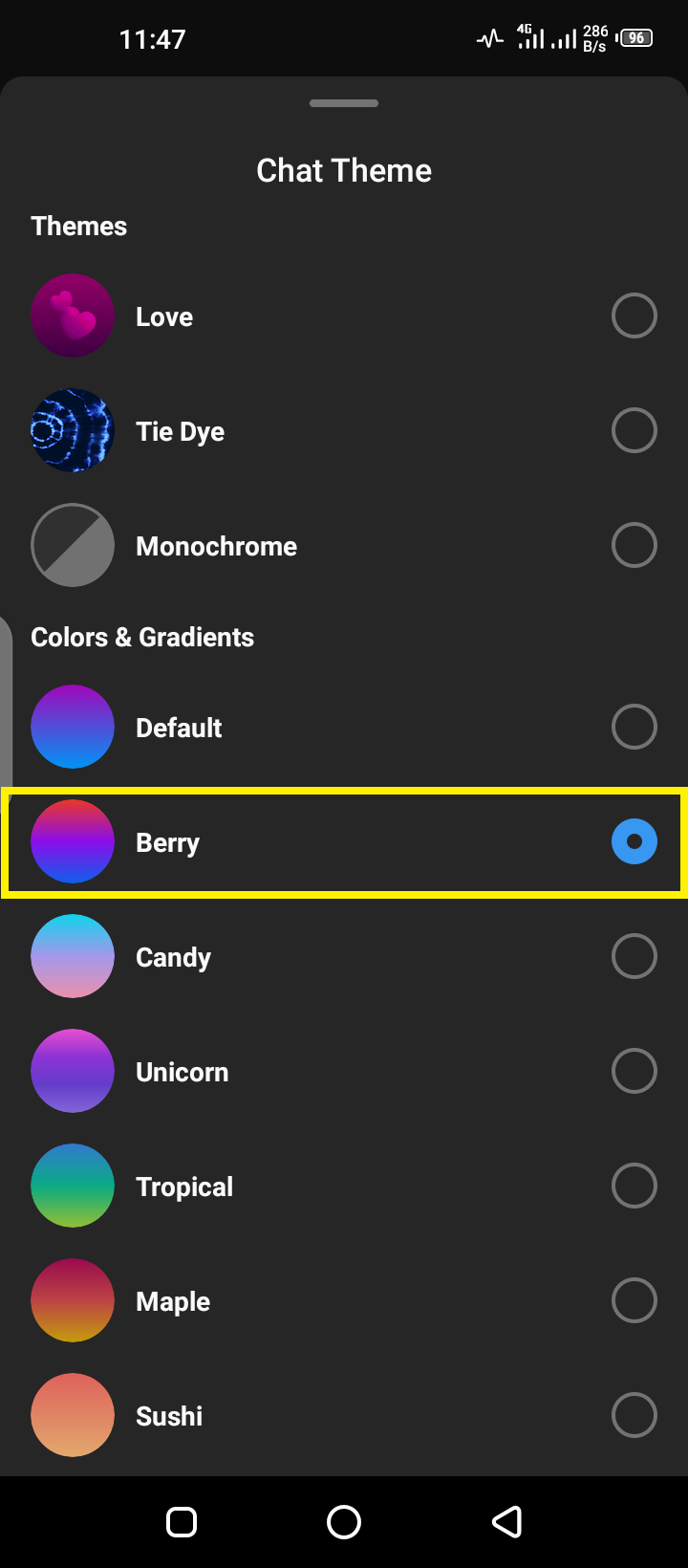Choose the Tie Dye theme
Viewport: 688px width, 1568px height.
344,430
